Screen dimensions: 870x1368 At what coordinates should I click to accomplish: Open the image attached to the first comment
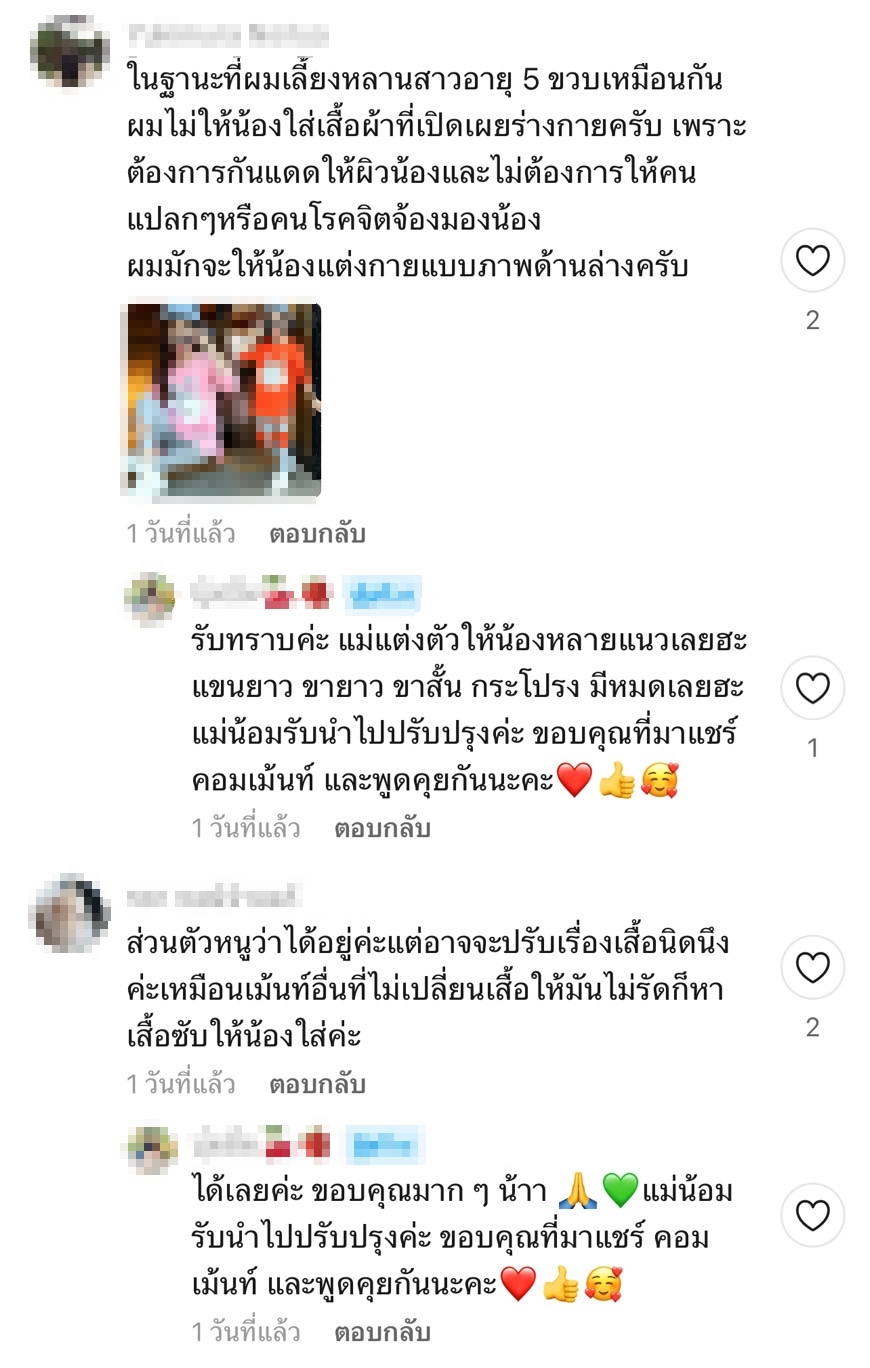[221, 400]
